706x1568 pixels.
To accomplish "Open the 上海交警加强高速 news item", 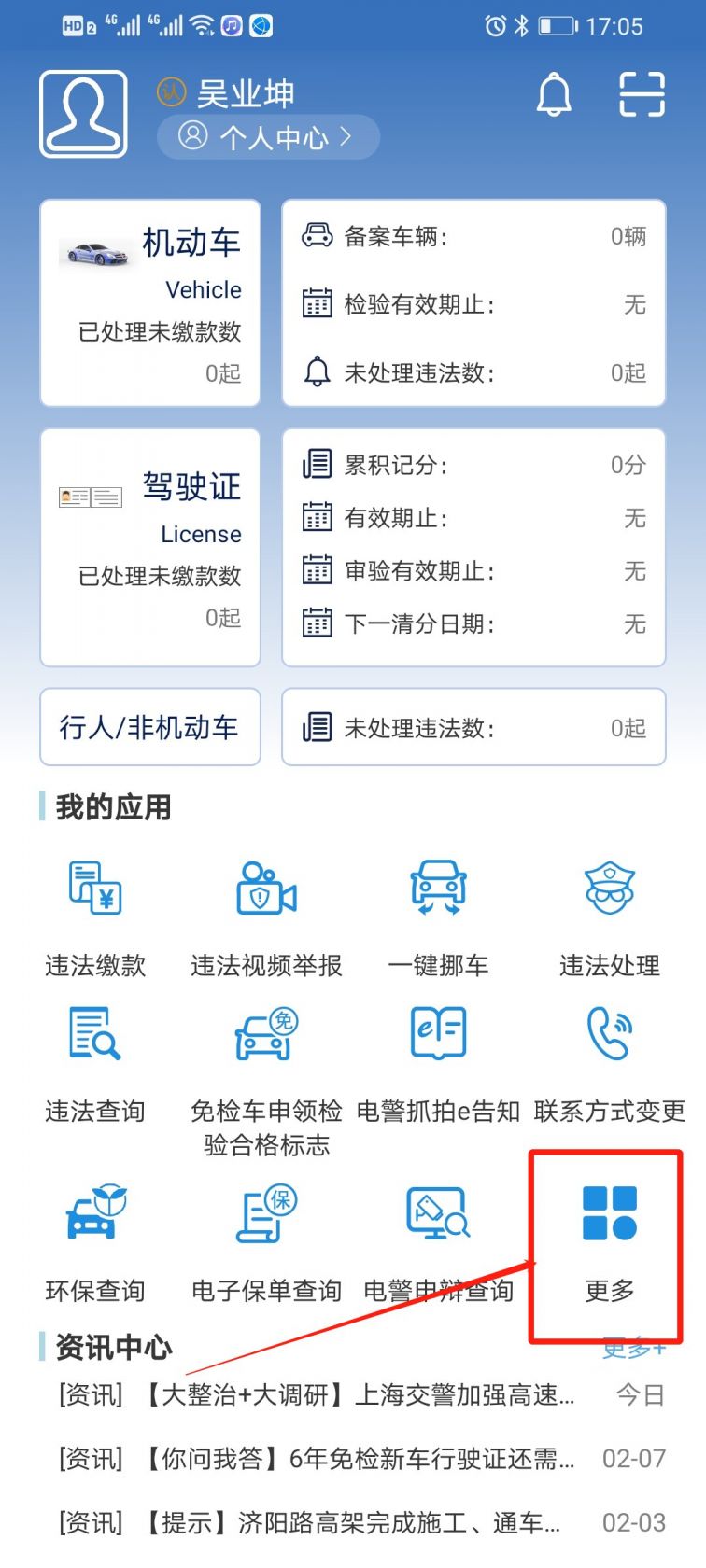I will click(308, 1395).
